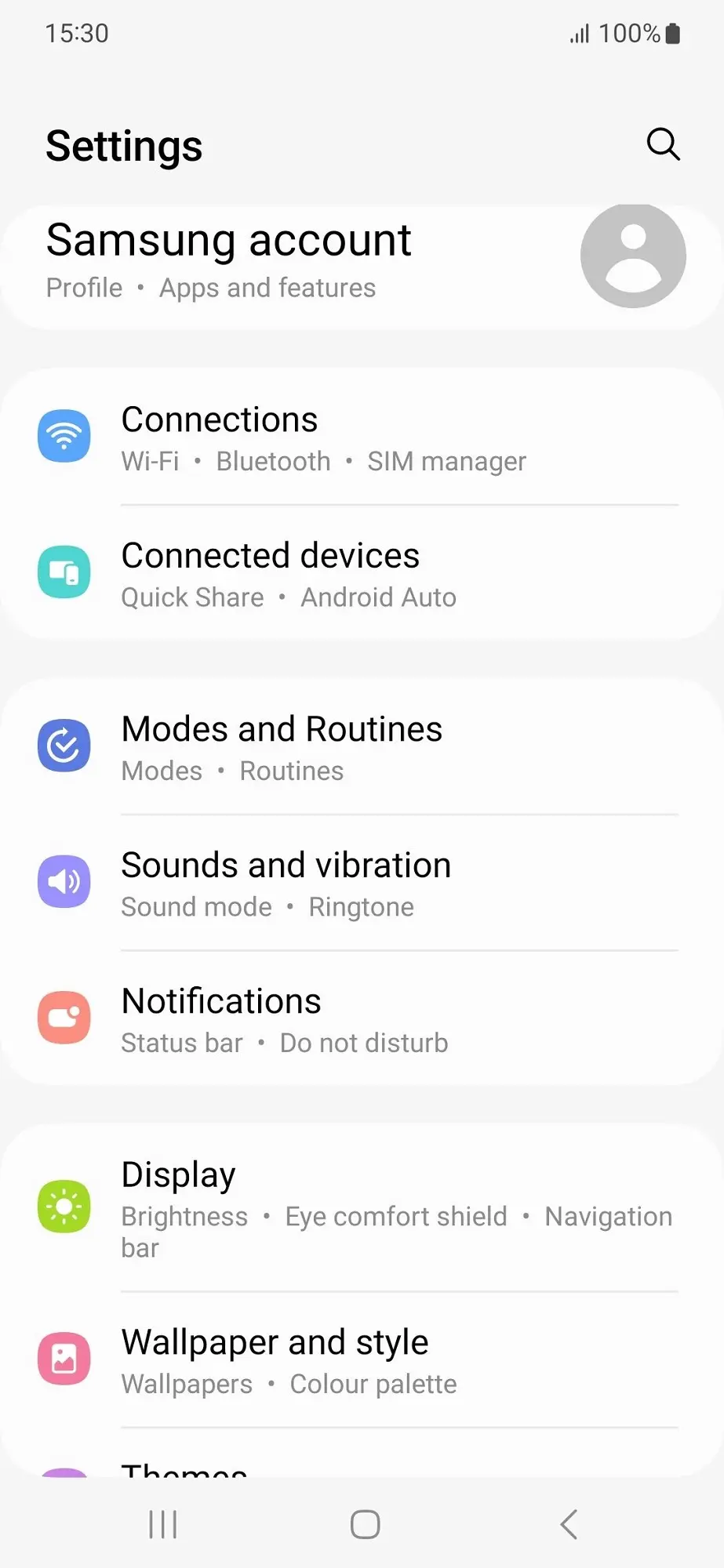Tap the Themes icon at the bottom
Viewport: 724px width, 1568px height.
[64, 1472]
